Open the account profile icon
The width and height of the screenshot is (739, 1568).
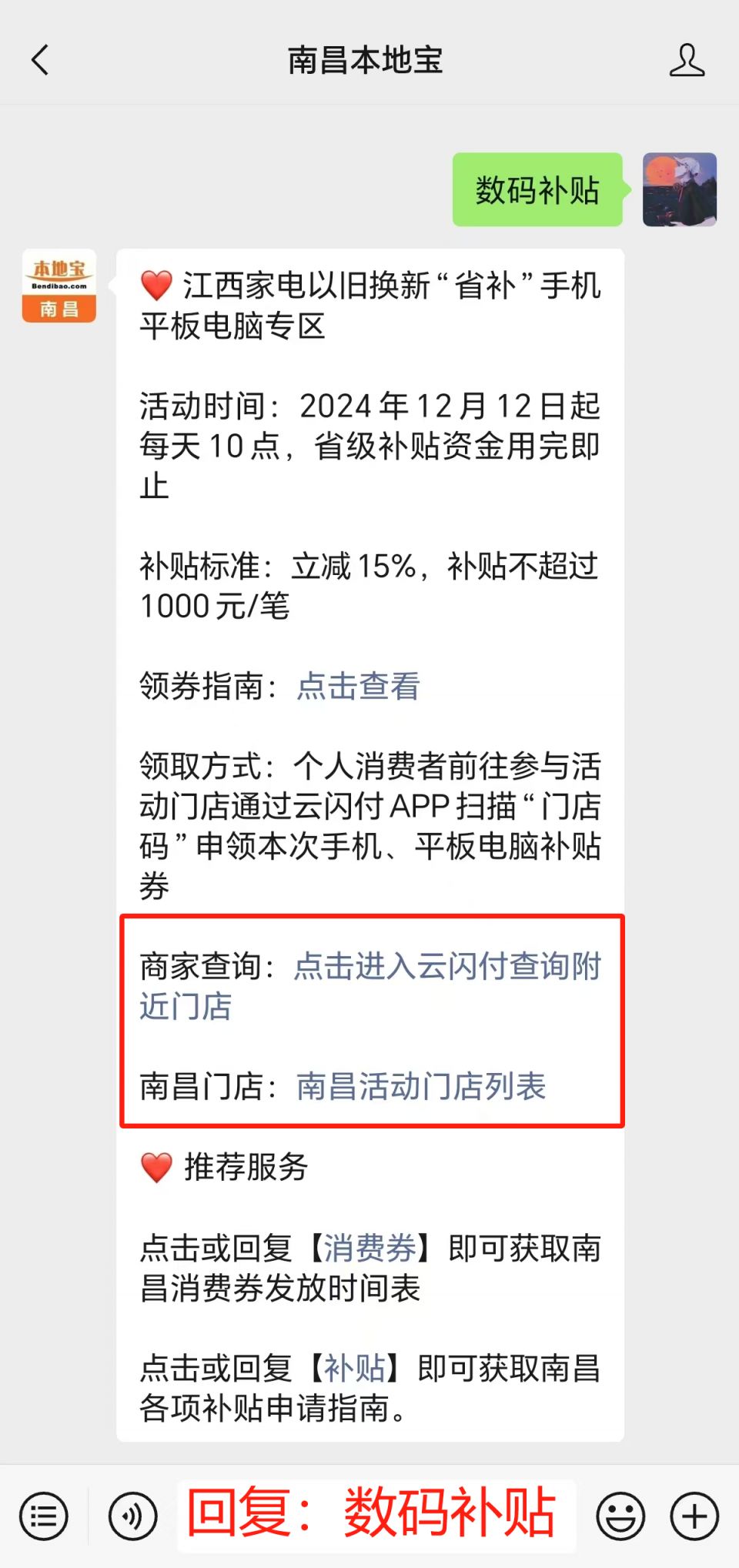686,60
